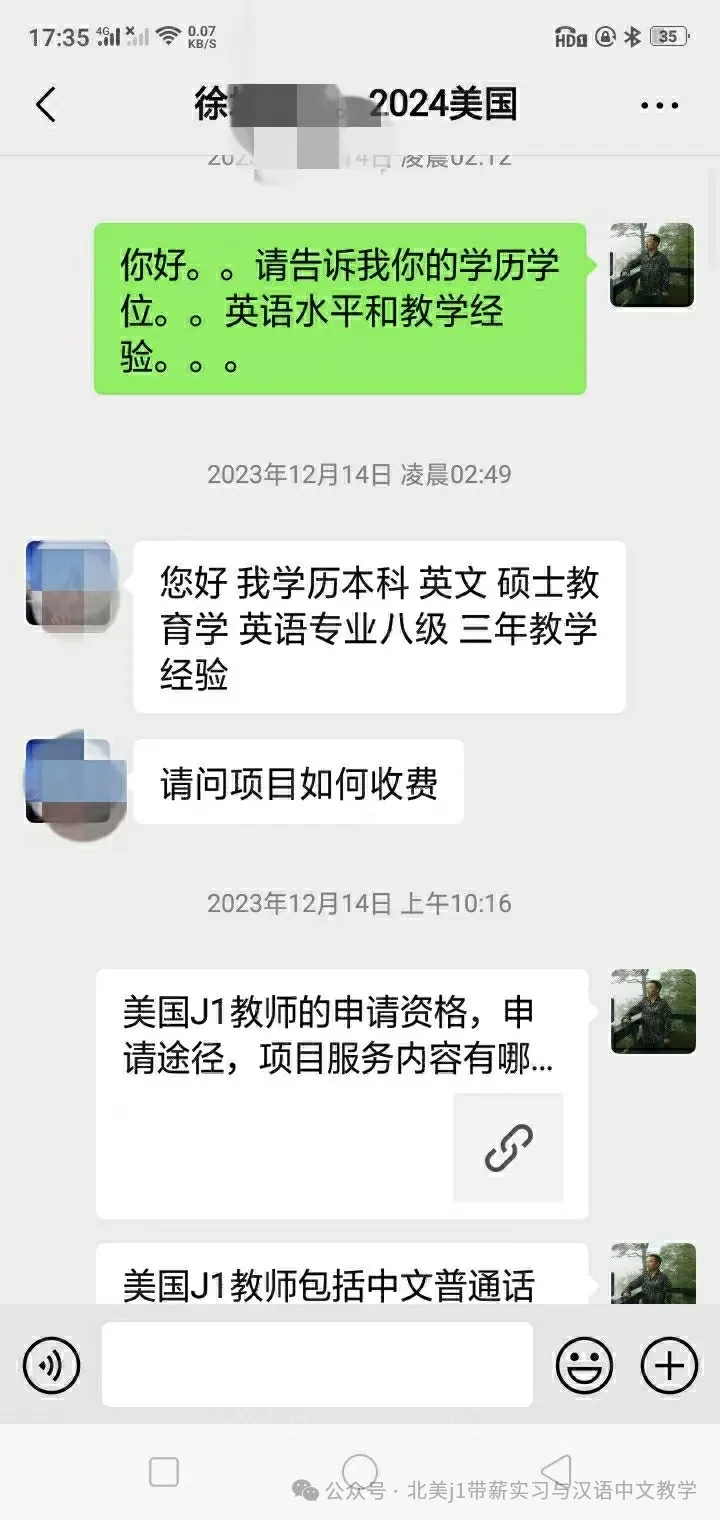This screenshot has width=720, height=1520.
Task: Tap the battery indicator showing 35
Action: point(668,35)
